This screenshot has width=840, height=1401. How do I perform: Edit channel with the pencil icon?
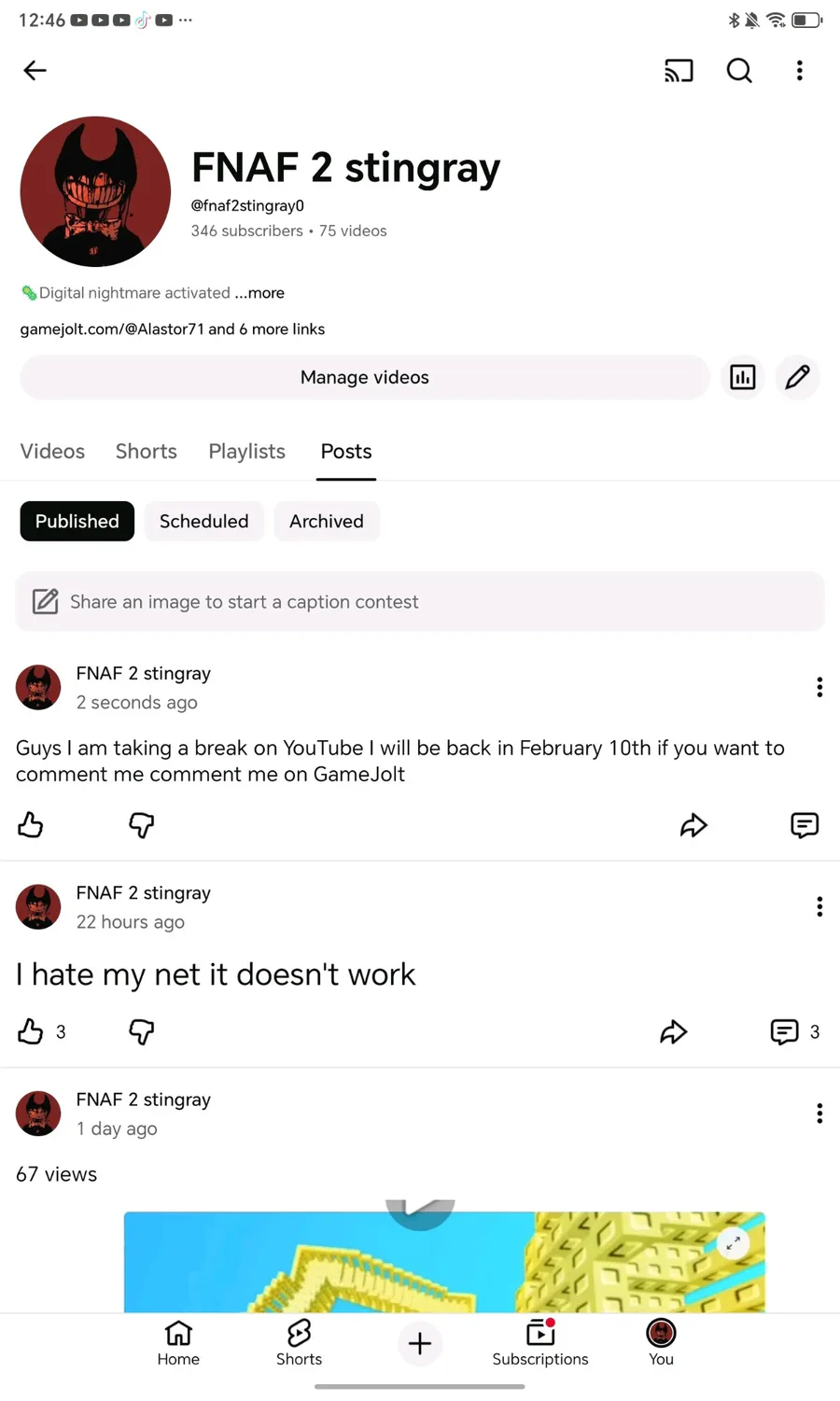[797, 377]
